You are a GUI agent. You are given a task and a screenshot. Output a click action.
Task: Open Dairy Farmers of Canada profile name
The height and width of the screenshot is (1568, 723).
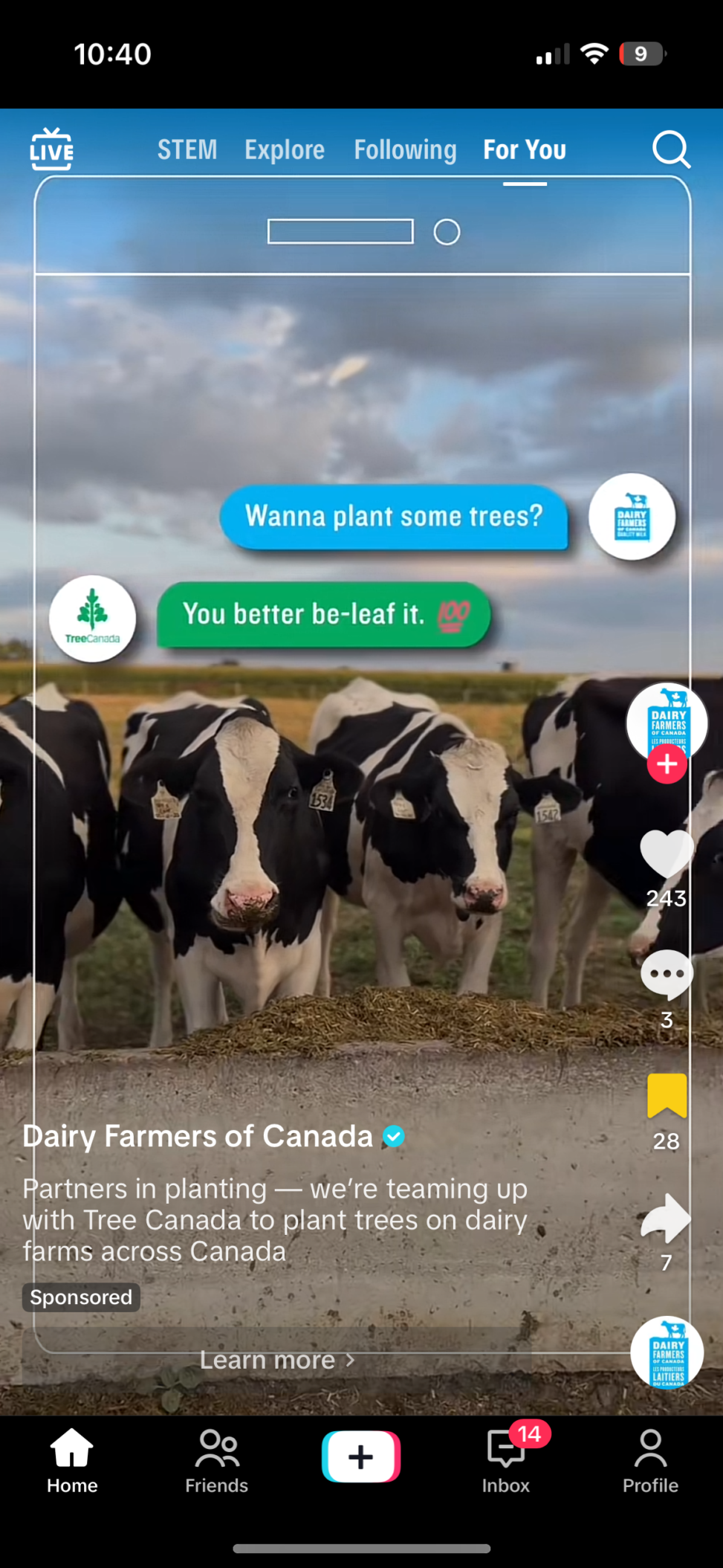click(x=198, y=1136)
